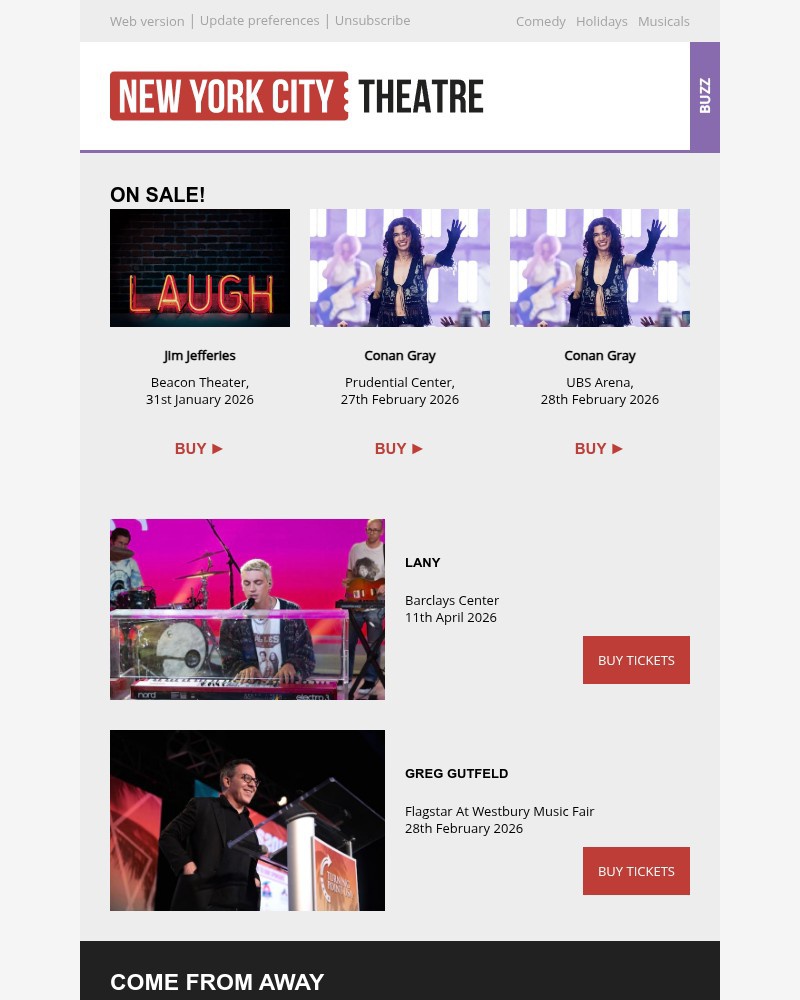The image size is (800, 1000).
Task: Open the Greg Gutfeld photo
Action: [247, 820]
